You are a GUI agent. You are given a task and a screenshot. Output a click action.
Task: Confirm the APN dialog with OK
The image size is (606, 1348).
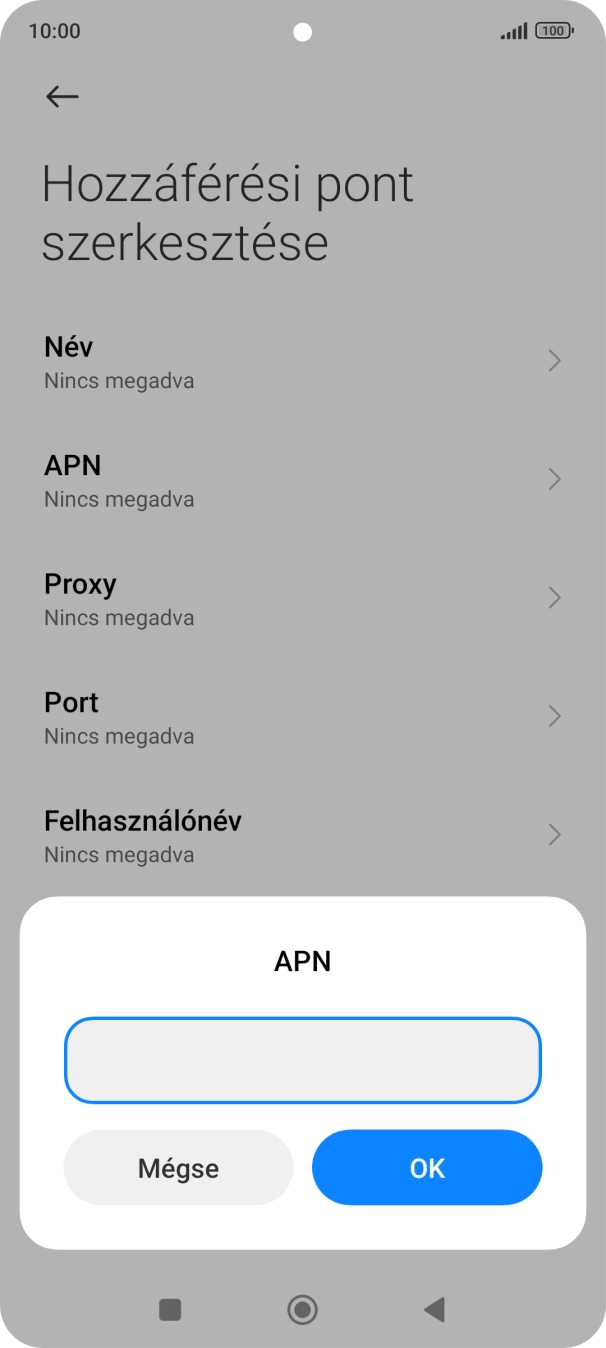click(427, 1168)
